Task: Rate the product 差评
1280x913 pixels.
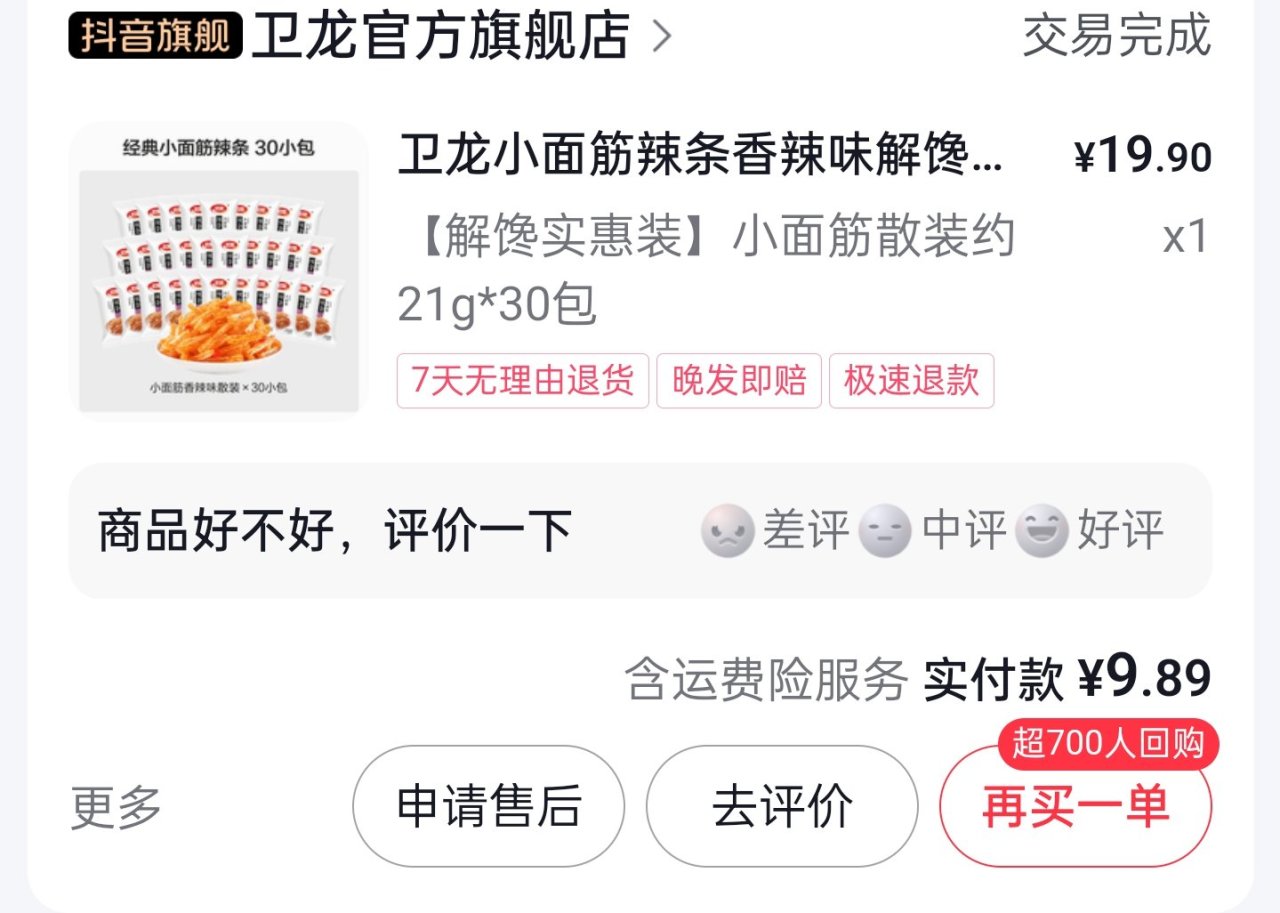Action: pos(775,530)
